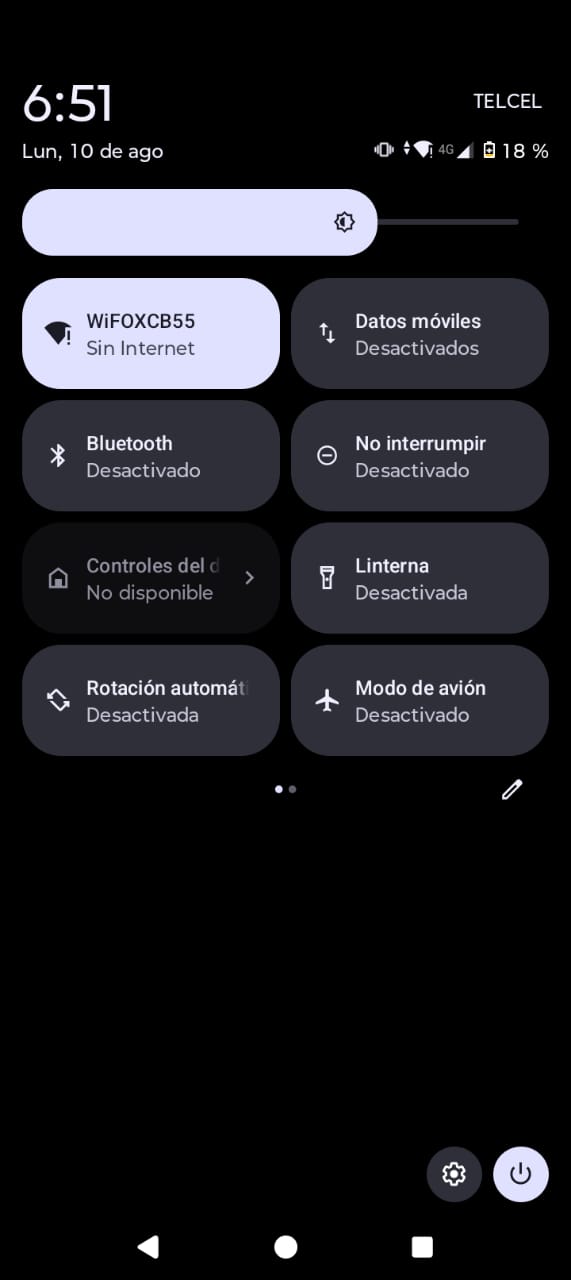Tap the brightness slider
Screen dimensions: 571x1280
click(x=270, y=222)
